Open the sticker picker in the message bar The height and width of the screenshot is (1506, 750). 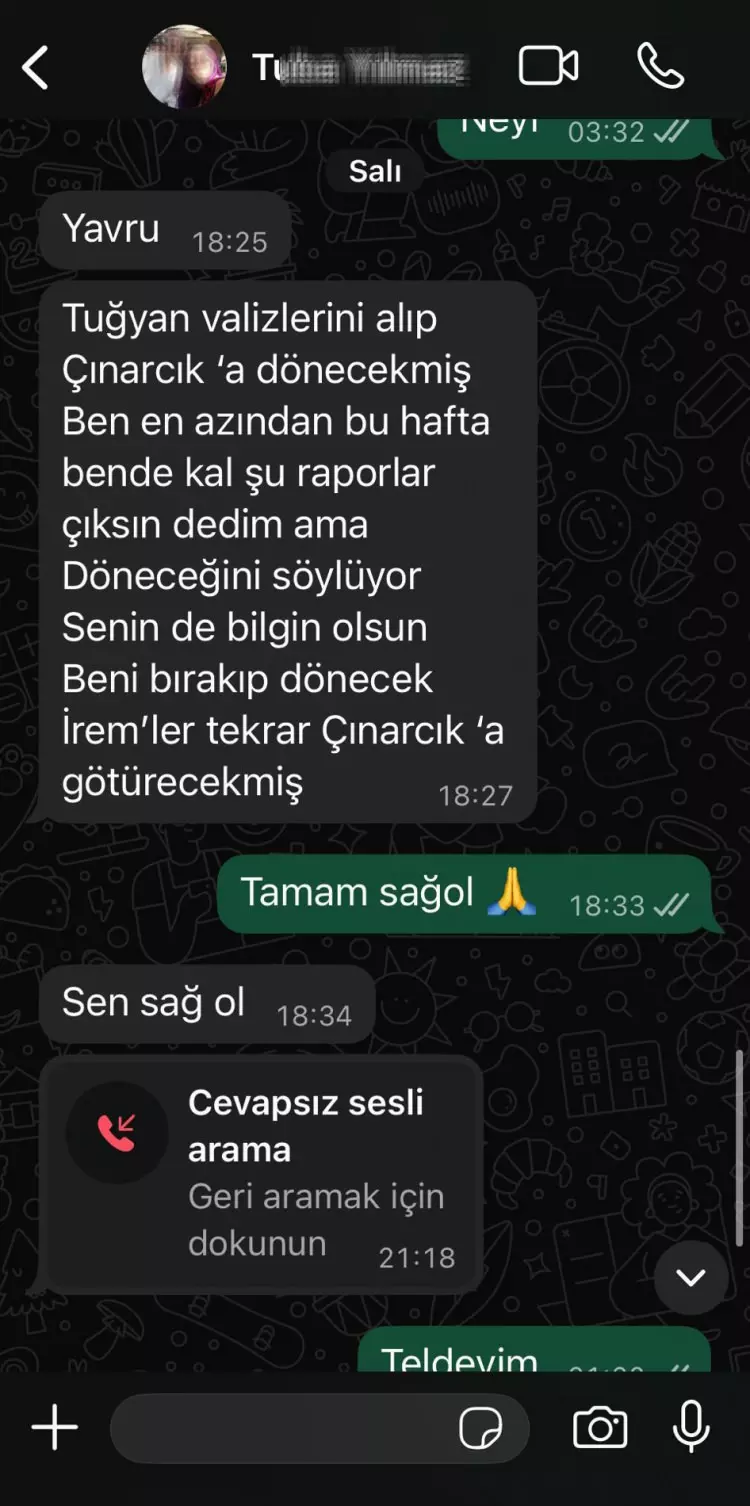(x=484, y=1428)
